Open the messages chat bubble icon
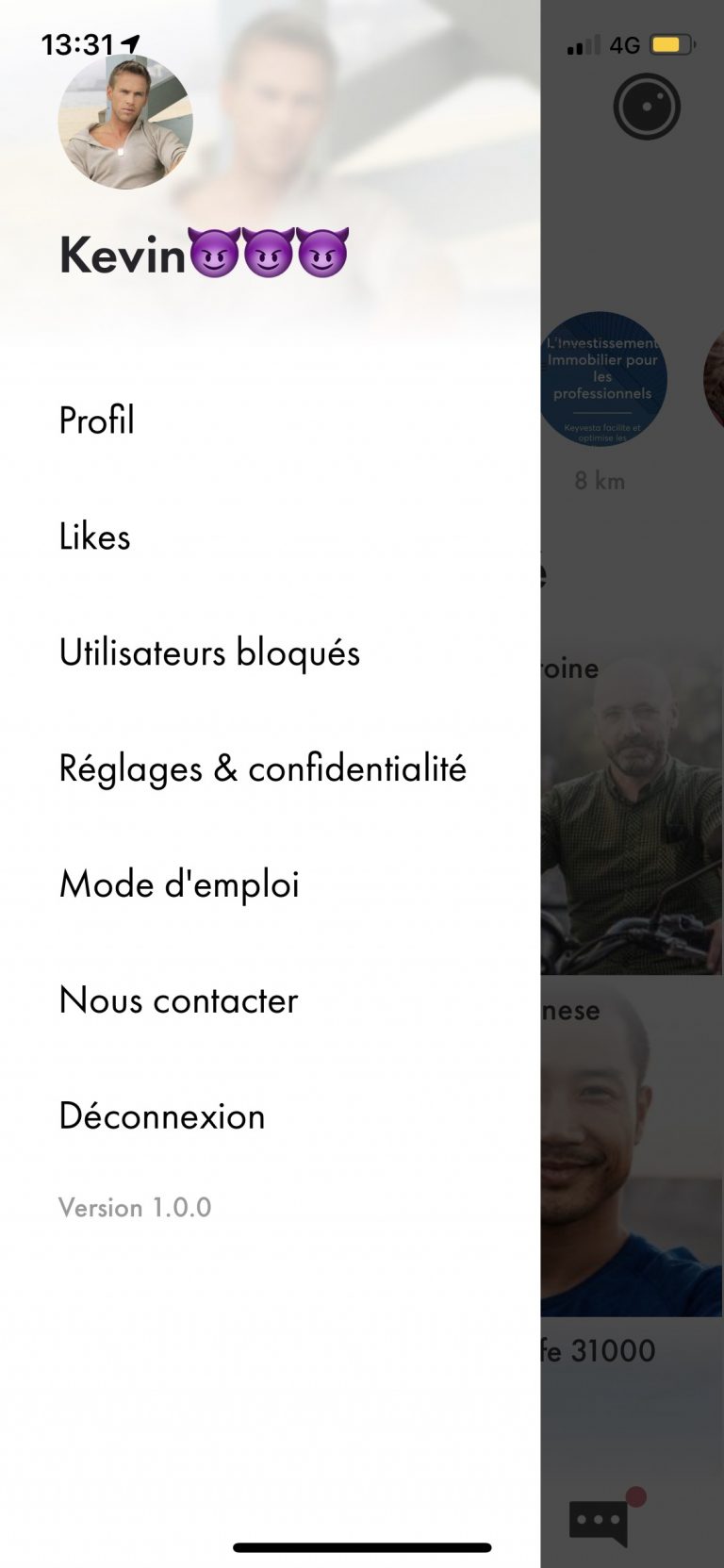The height and width of the screenshot is (1568, 724). [600, 1520]
